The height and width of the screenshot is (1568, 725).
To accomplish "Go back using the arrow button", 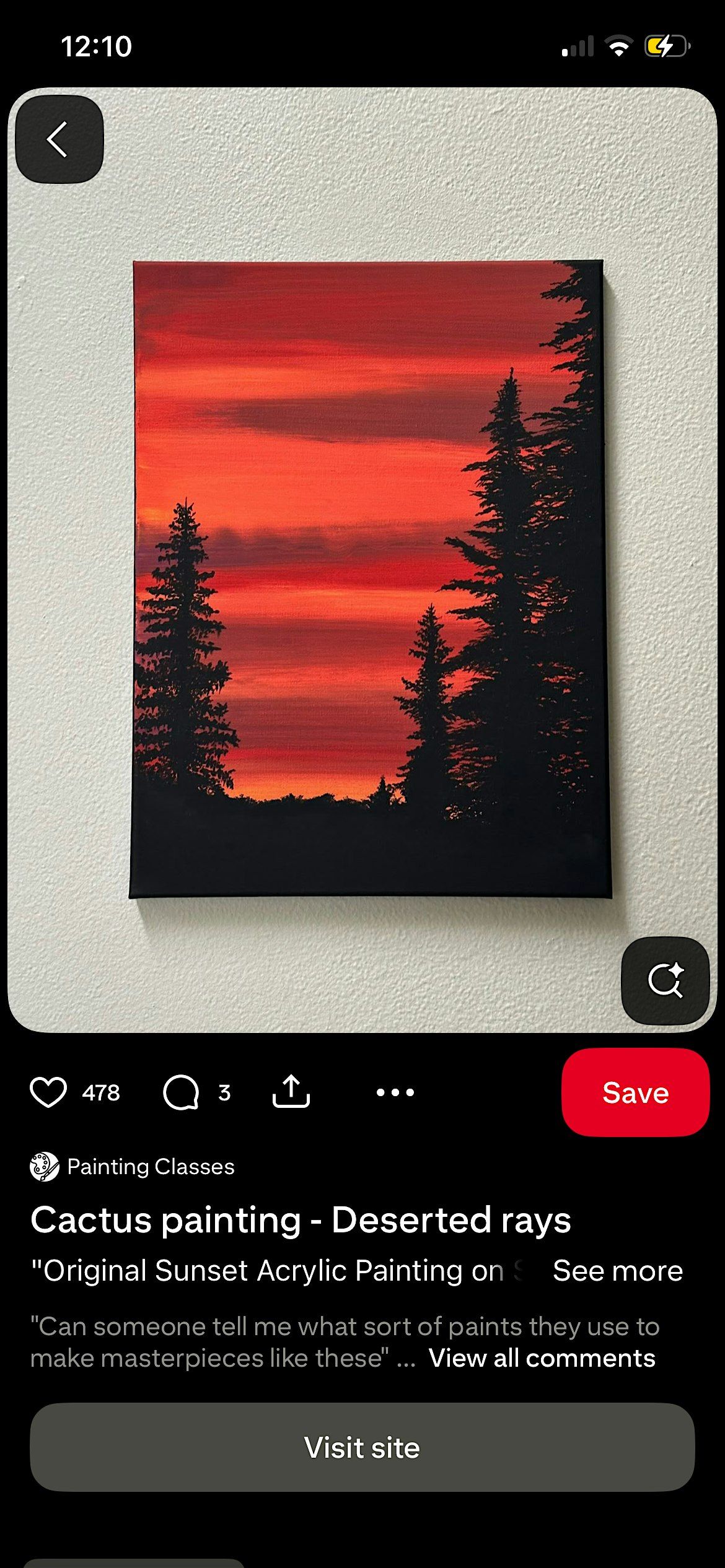I will click(59, 139).
